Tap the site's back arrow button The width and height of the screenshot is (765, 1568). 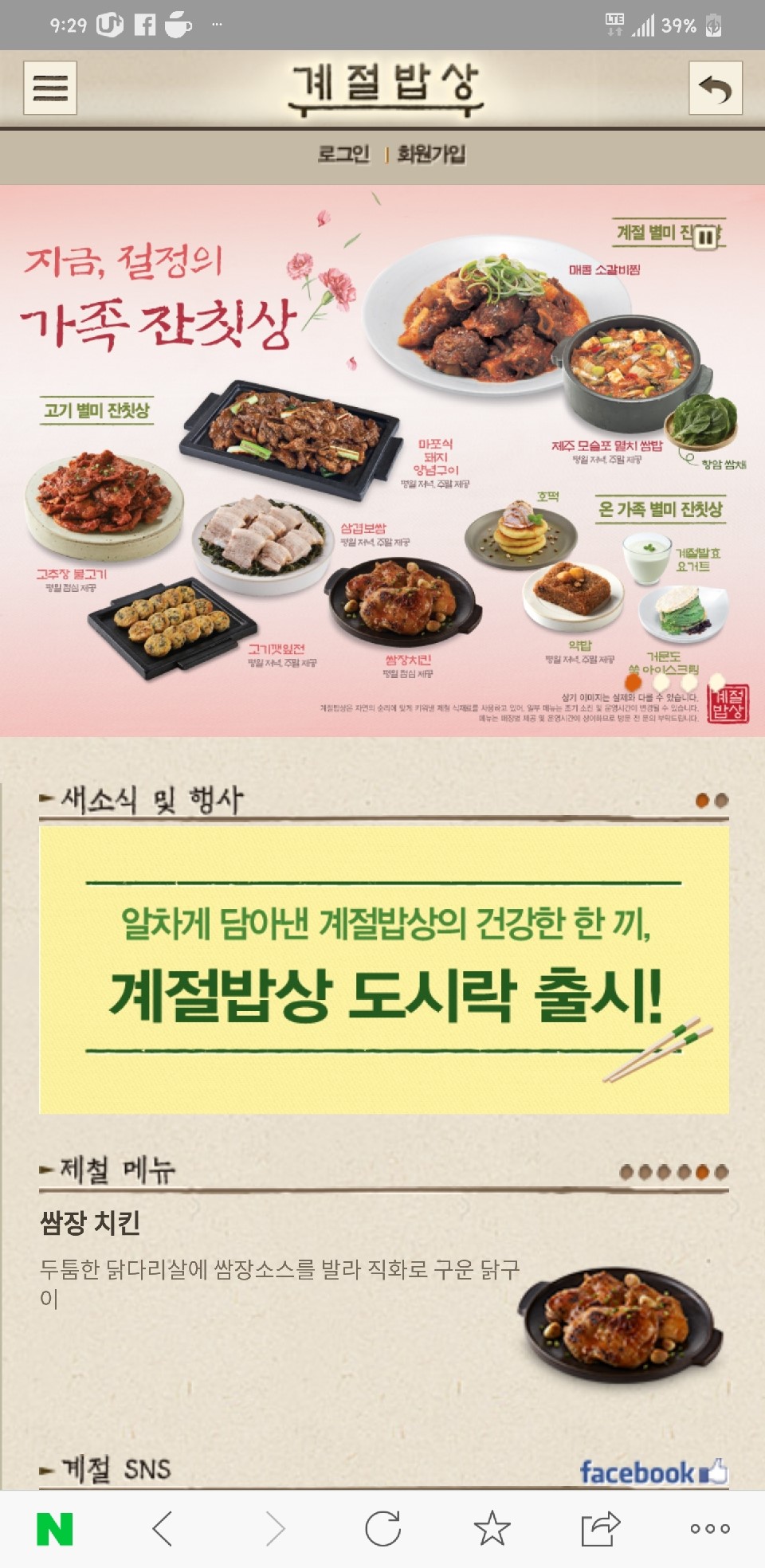[x=715, y=88]
